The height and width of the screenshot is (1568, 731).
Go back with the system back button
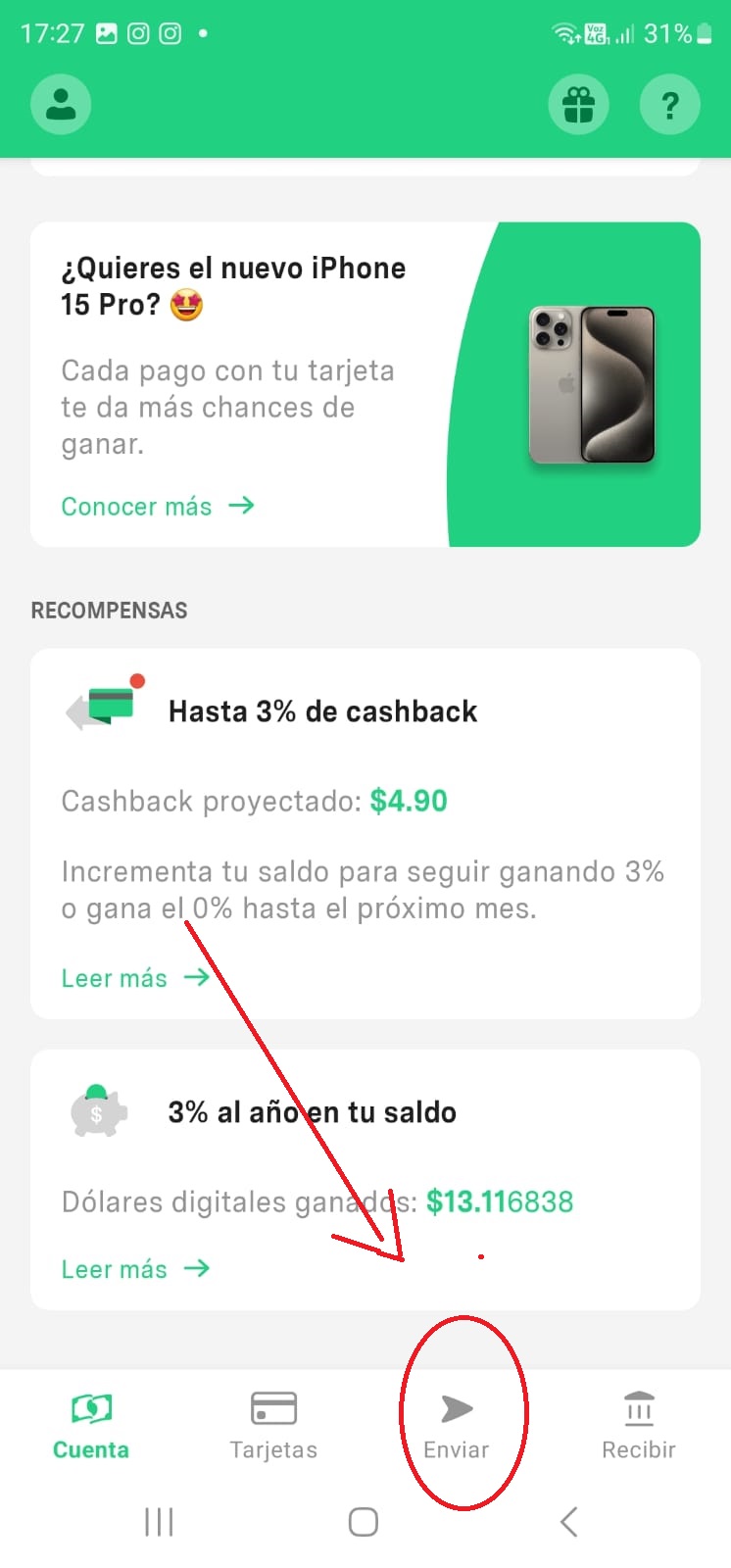pyautogui.click(x=568, y=1522)
